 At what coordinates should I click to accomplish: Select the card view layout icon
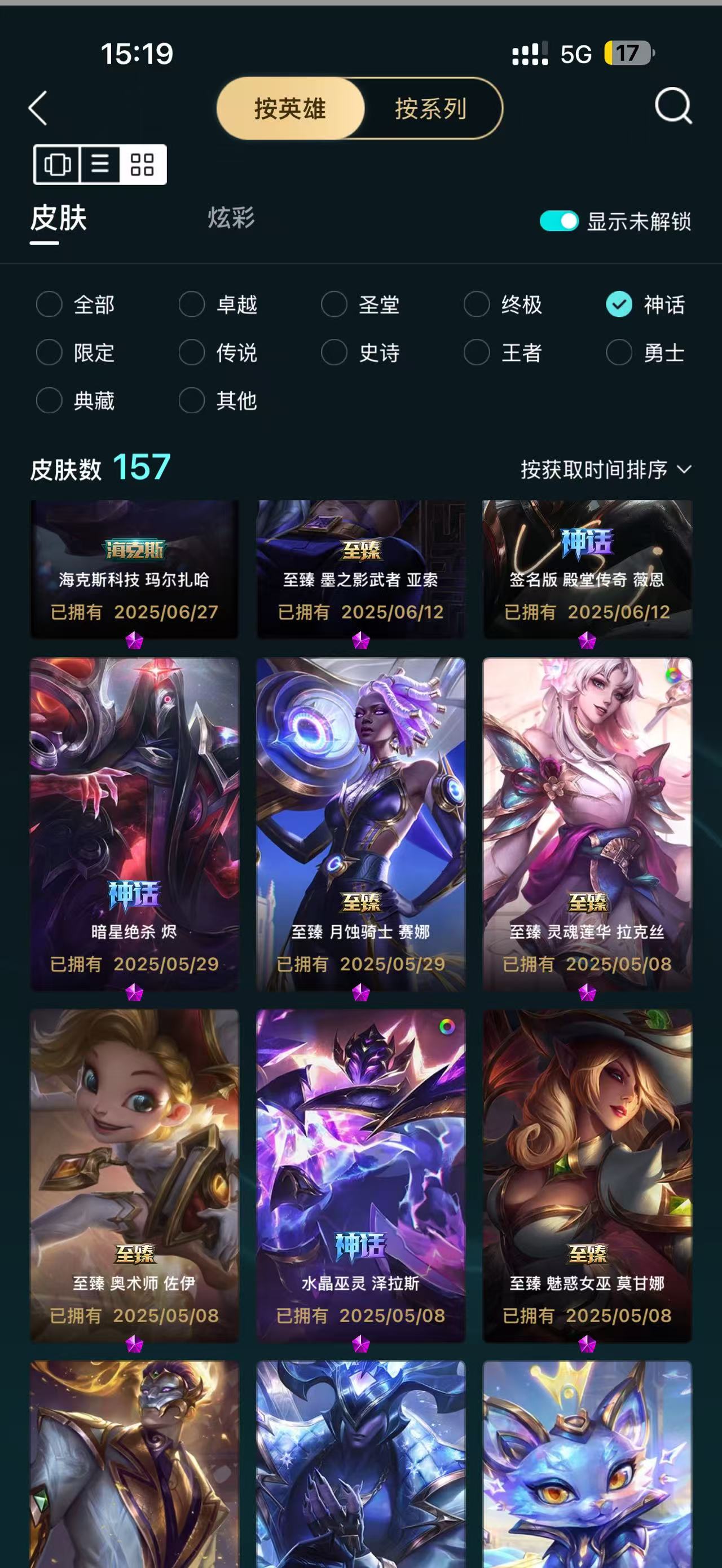(x=57, y=164)
